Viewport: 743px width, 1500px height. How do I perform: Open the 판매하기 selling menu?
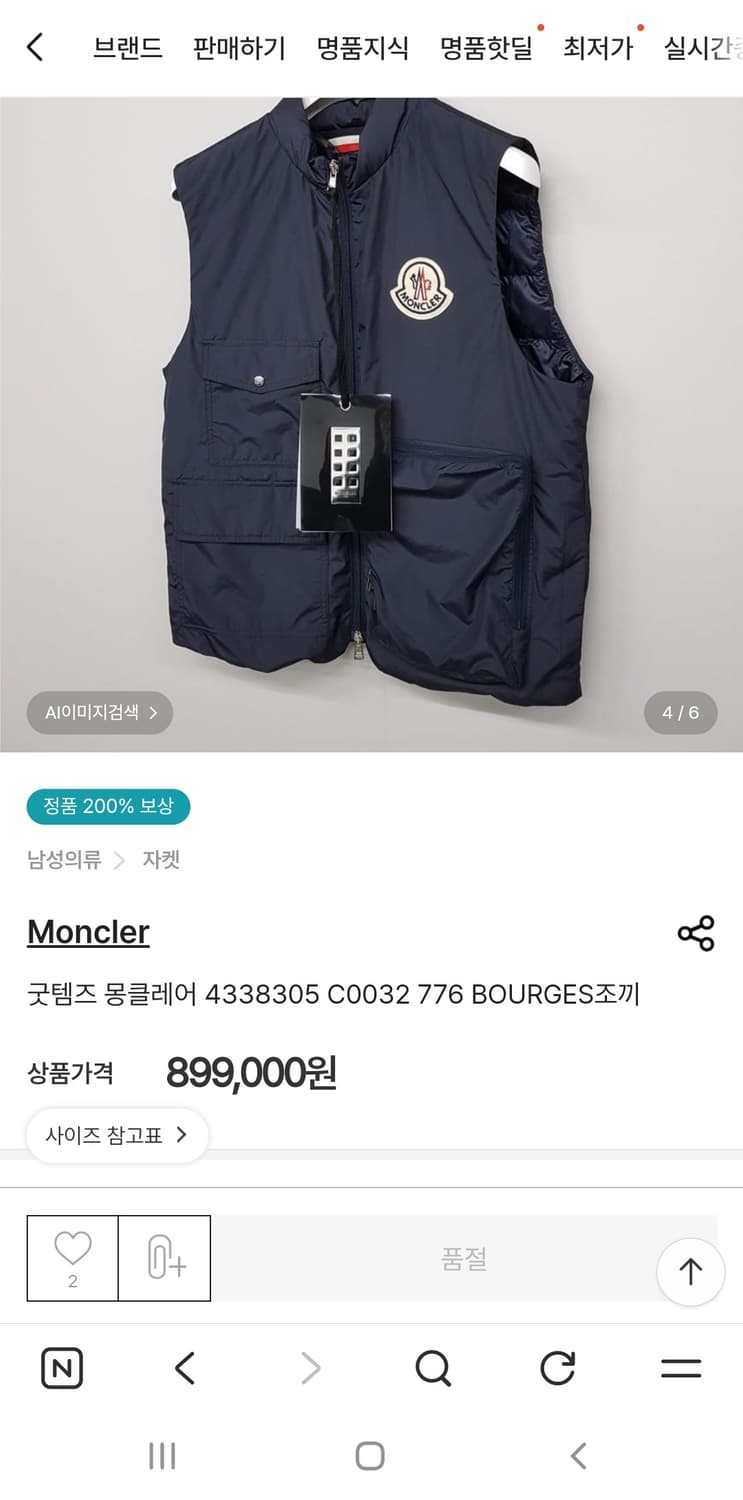pyautogui.click(x=237, y=48)
